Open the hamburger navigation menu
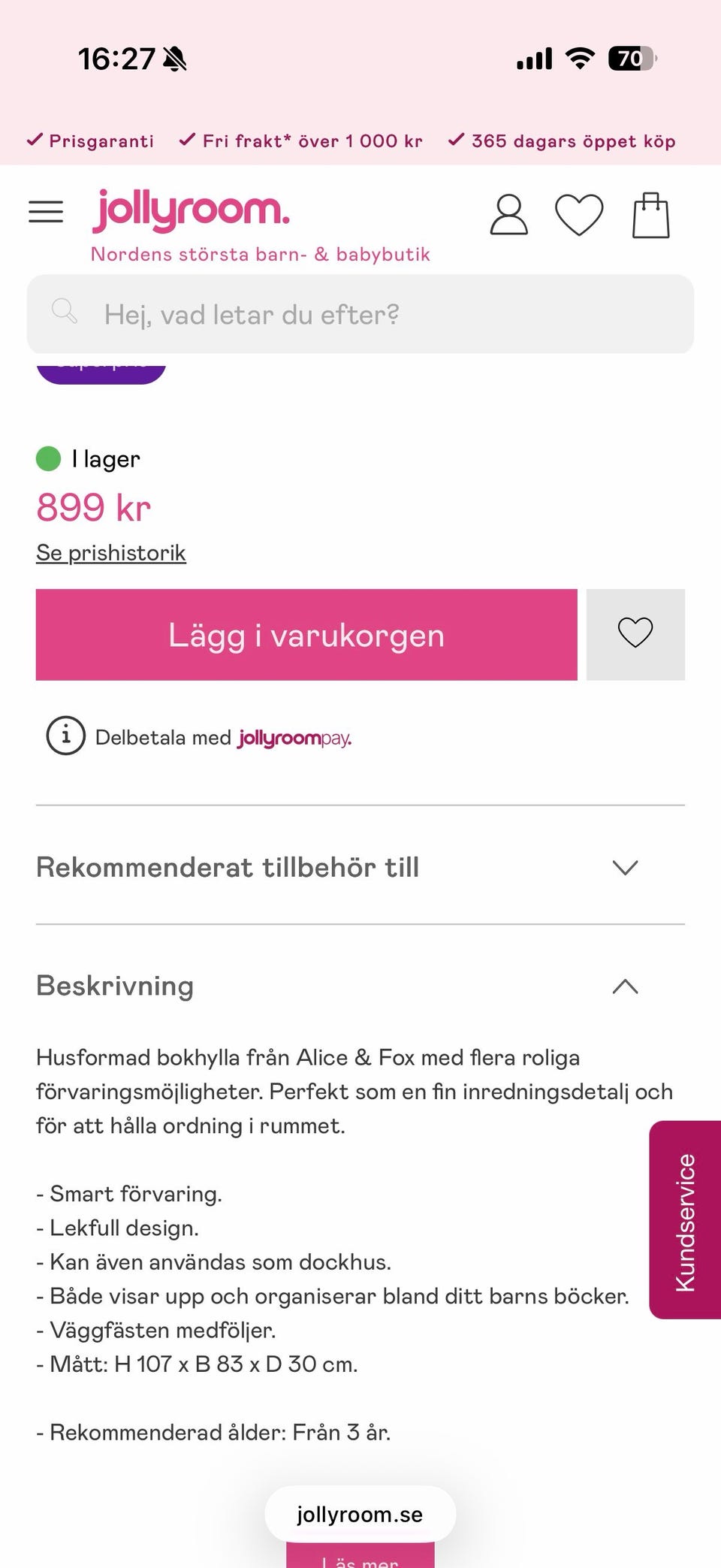The image size is (721, 1568). pos(45,212)
